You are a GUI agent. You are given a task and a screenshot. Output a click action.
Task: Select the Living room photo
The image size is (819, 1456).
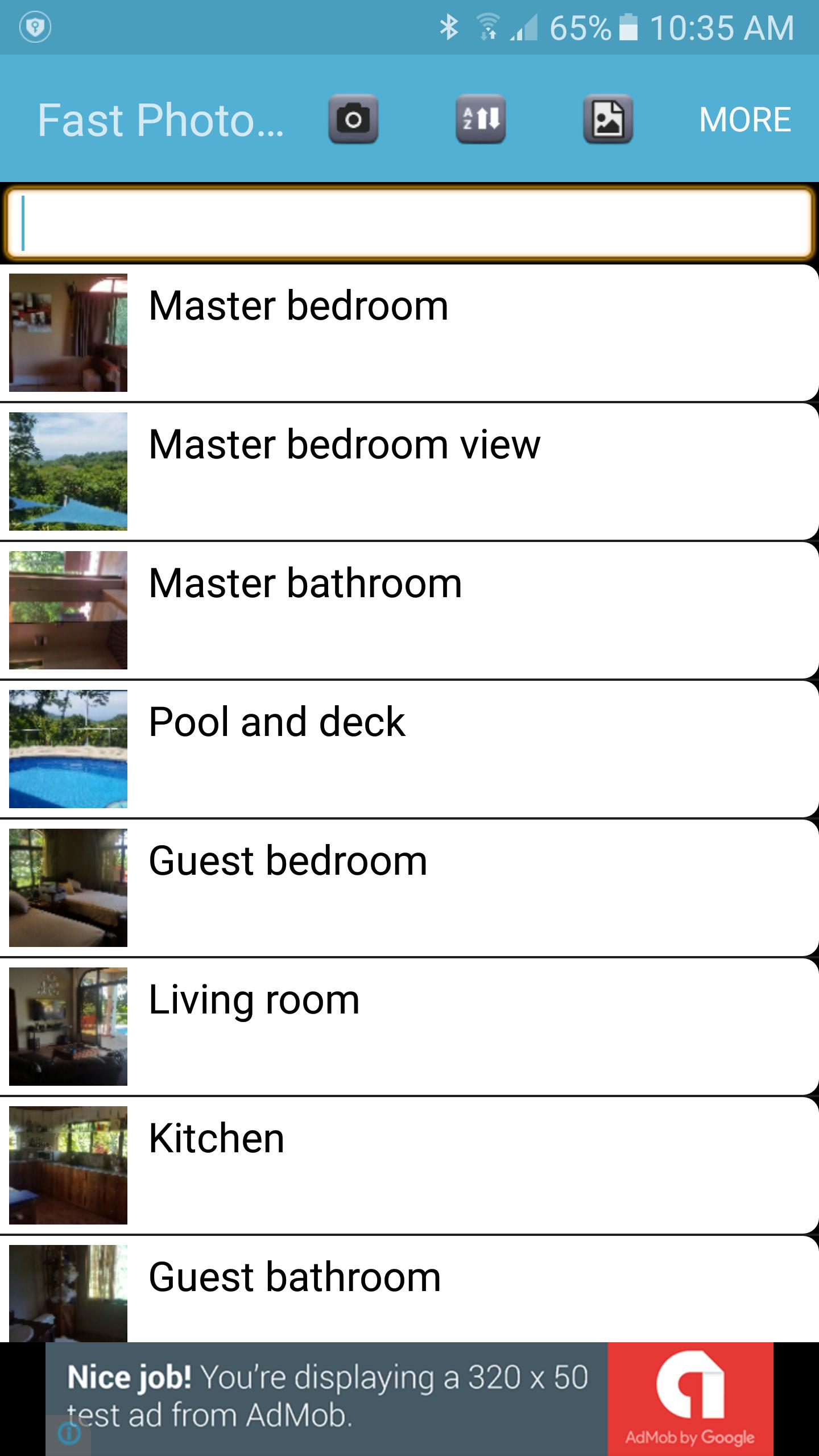(409, 1027)
